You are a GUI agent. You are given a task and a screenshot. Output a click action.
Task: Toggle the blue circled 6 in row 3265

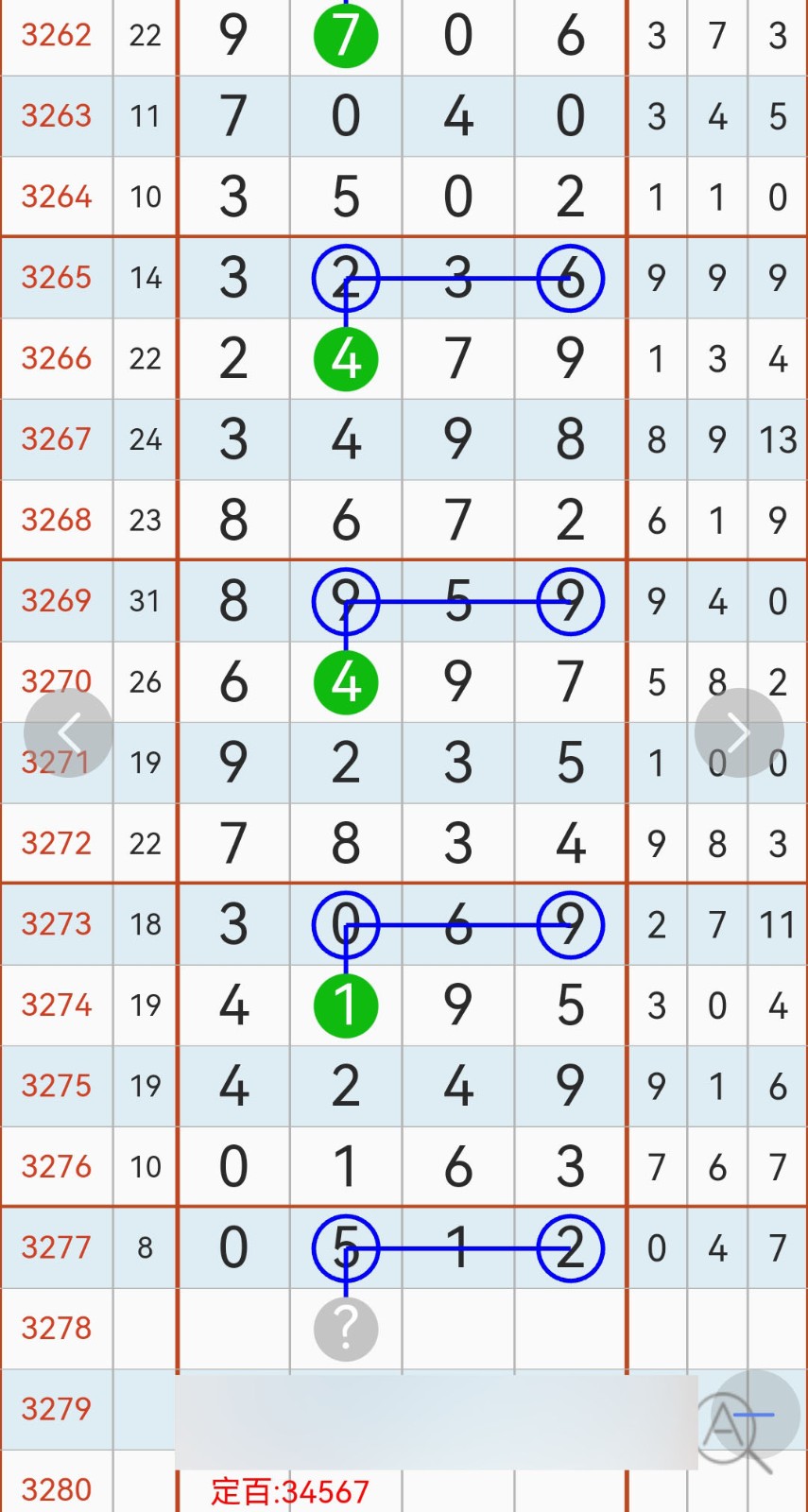570,278
